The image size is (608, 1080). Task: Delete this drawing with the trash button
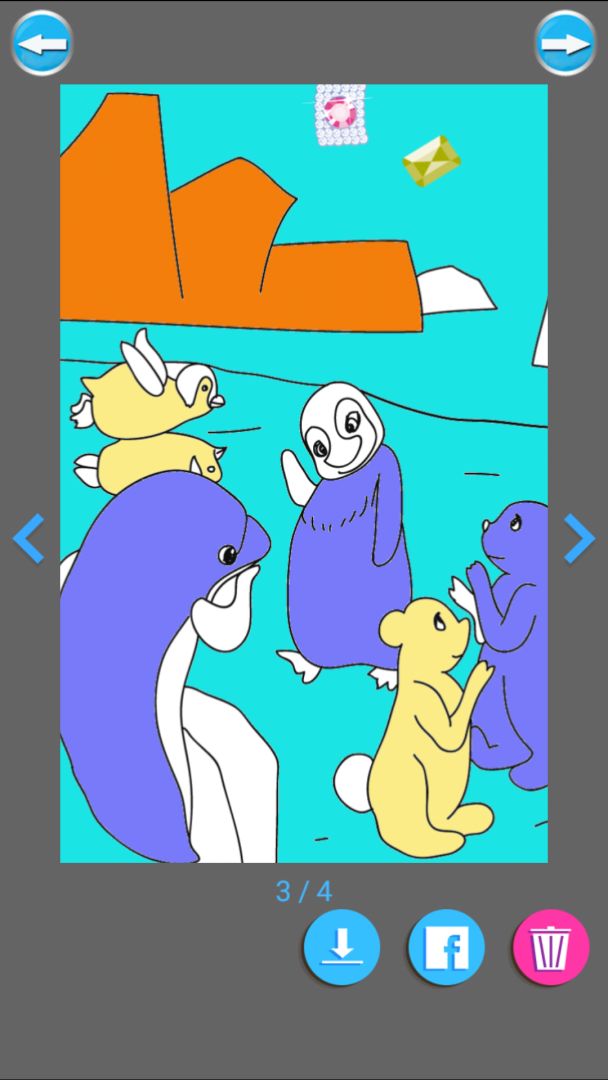(x=551, y=946)
